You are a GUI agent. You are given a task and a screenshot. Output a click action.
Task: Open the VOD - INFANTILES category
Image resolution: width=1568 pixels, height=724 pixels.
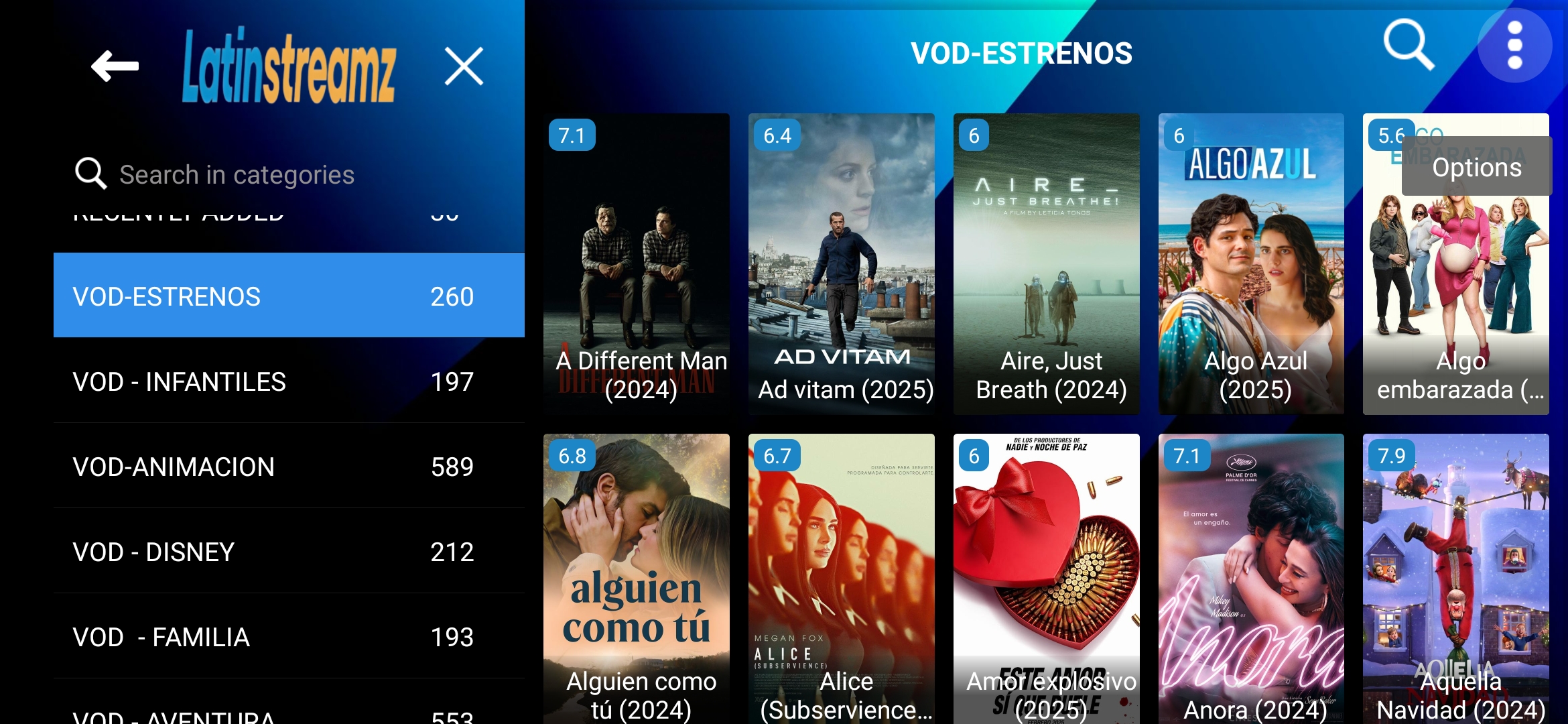pyautogui.click(x=289, y=381)
